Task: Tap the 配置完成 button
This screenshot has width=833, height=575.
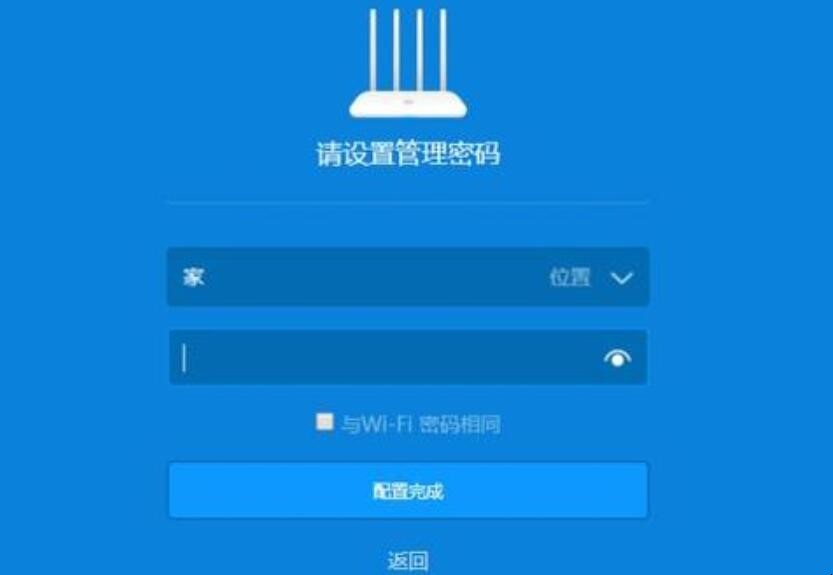Action: pos(407,491)
